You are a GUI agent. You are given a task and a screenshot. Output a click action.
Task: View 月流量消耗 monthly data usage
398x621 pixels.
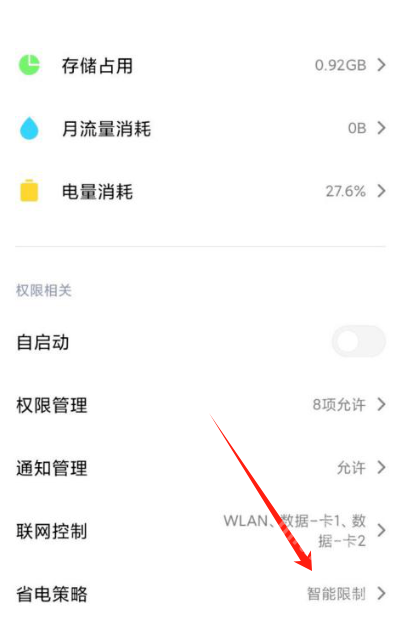[199, 128]
